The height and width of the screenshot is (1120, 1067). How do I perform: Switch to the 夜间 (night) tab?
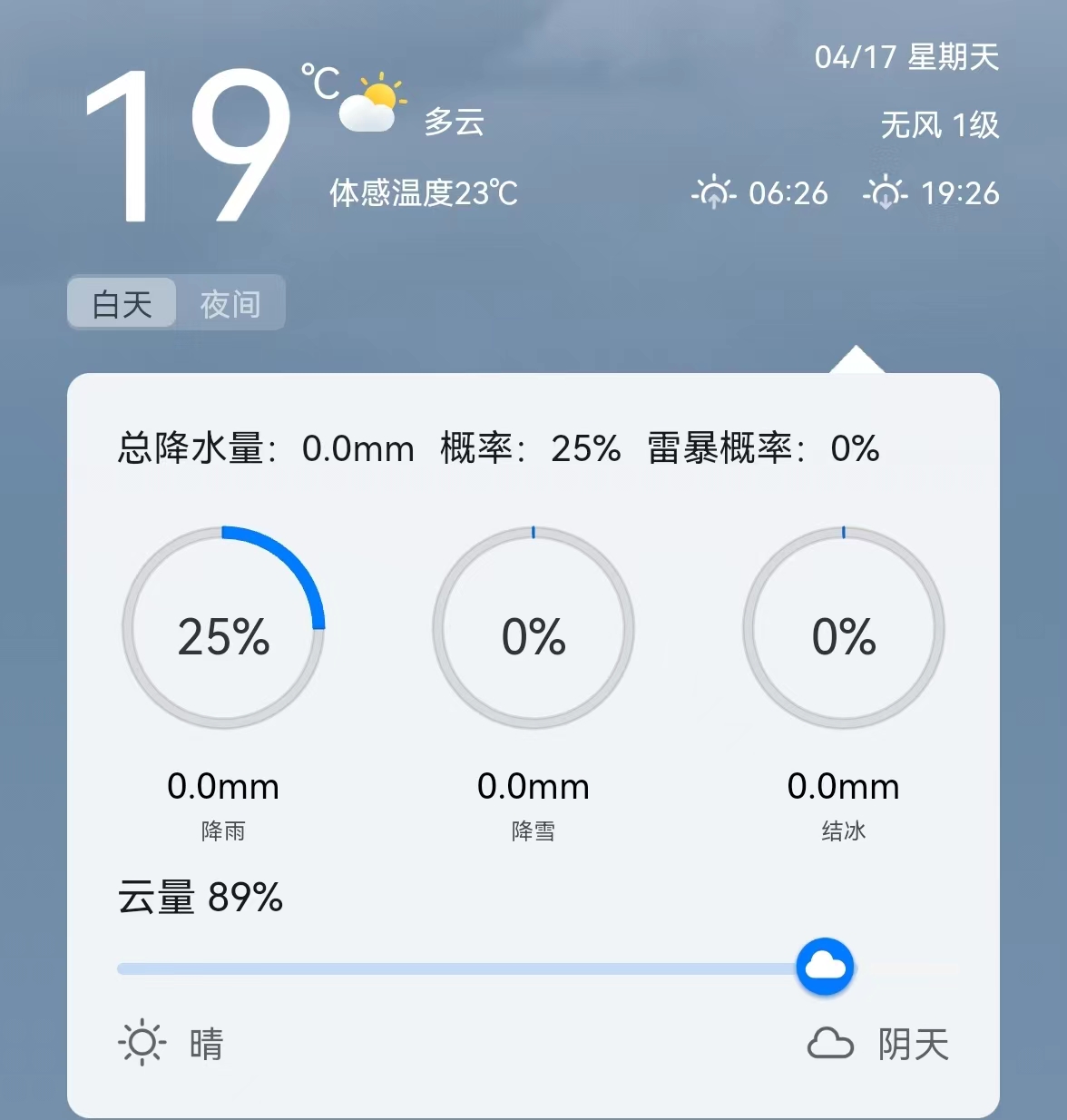pyautogui.click(x=230, y=304)
